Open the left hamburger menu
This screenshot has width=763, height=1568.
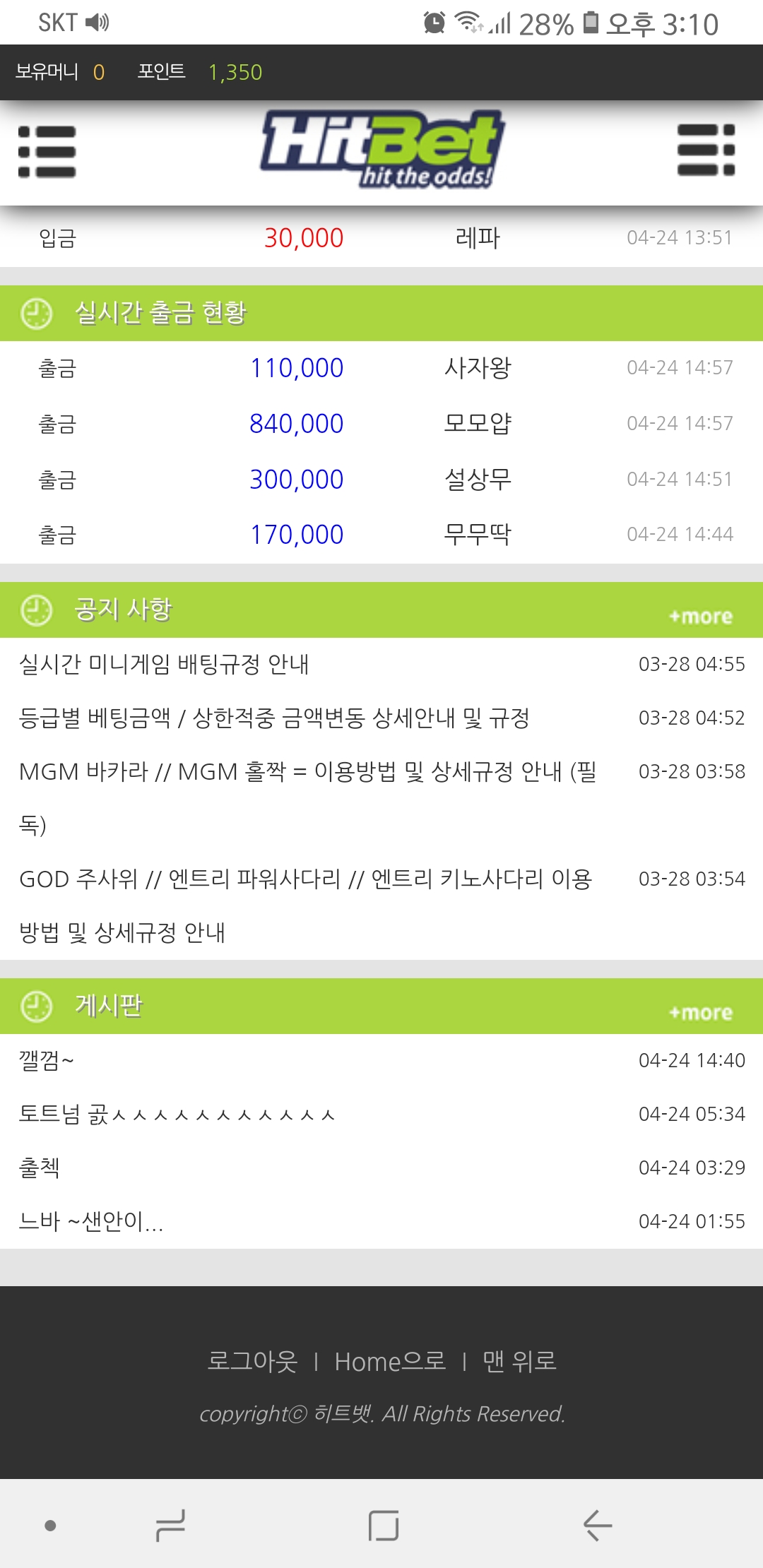pos(47,152)
